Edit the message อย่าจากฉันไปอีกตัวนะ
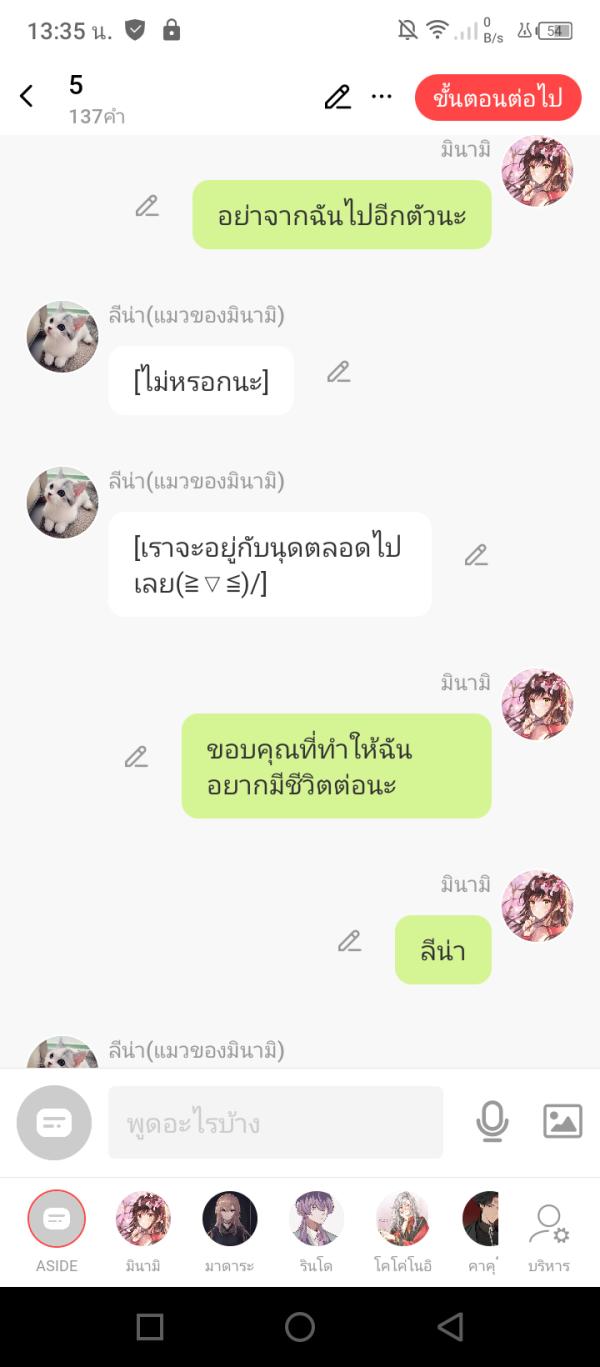Image resolution: width=600 pixels, height=1367 pixels. (147, 207)
